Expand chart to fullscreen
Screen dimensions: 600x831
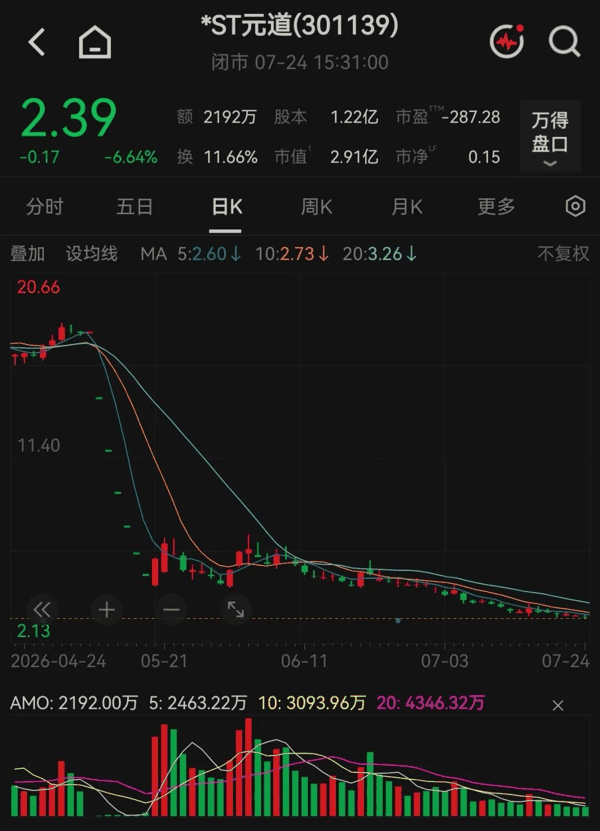pos(236,609)
